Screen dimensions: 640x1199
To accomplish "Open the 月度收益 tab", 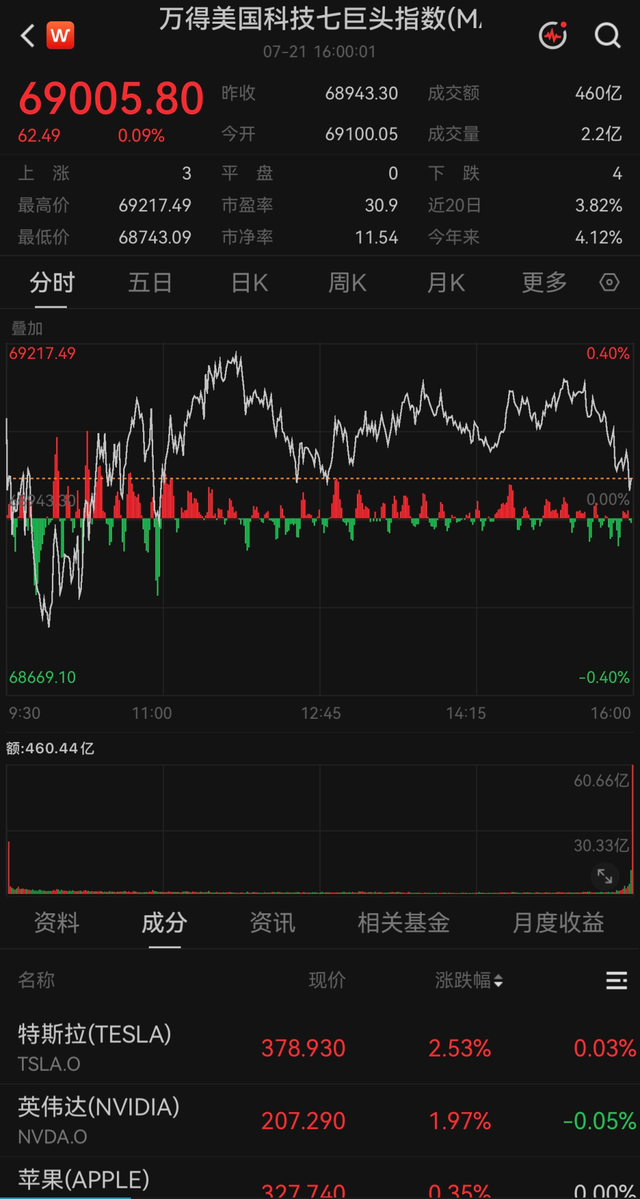I will point(558,923).
